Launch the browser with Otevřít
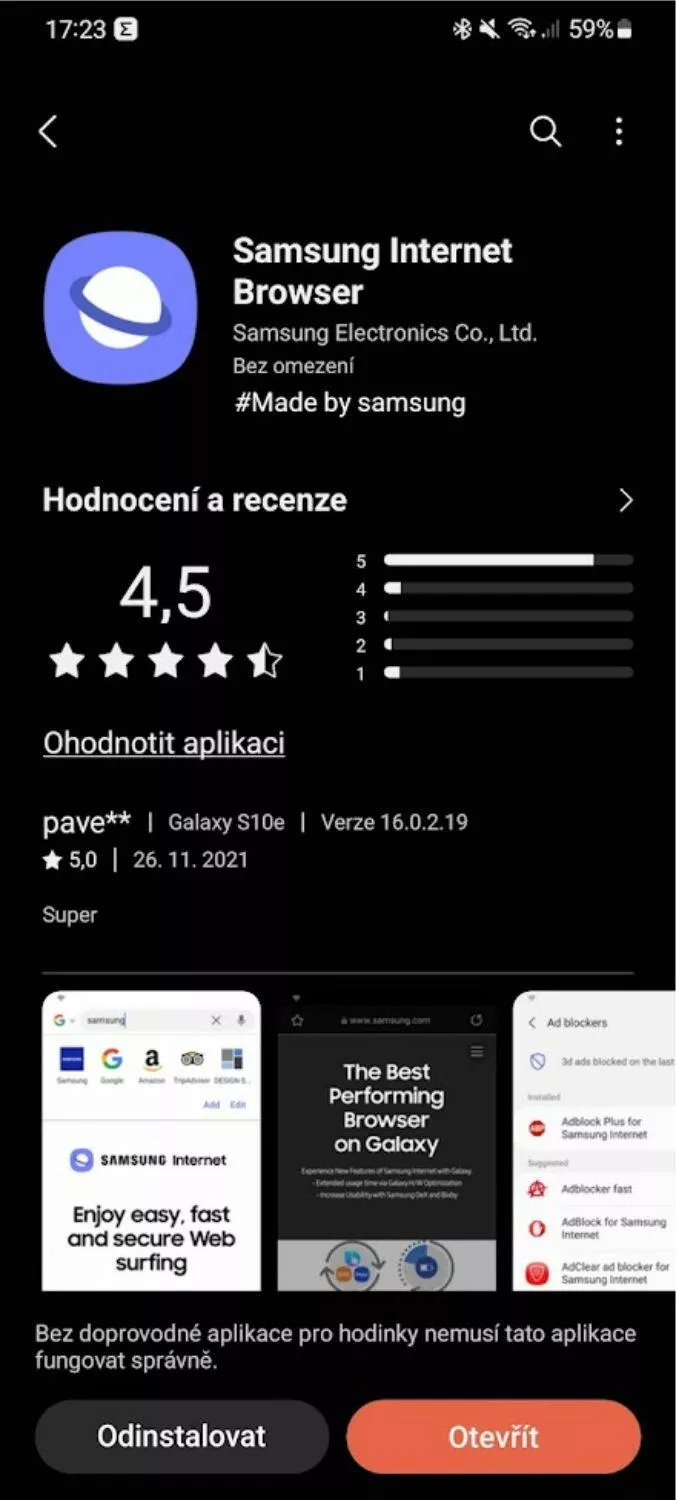 coord(493,1436)
